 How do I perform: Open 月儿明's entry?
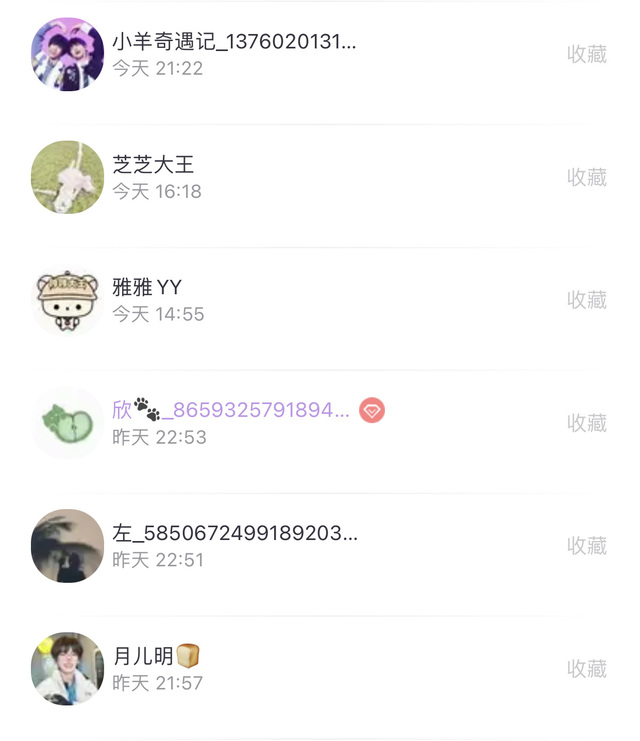[320, 669]
